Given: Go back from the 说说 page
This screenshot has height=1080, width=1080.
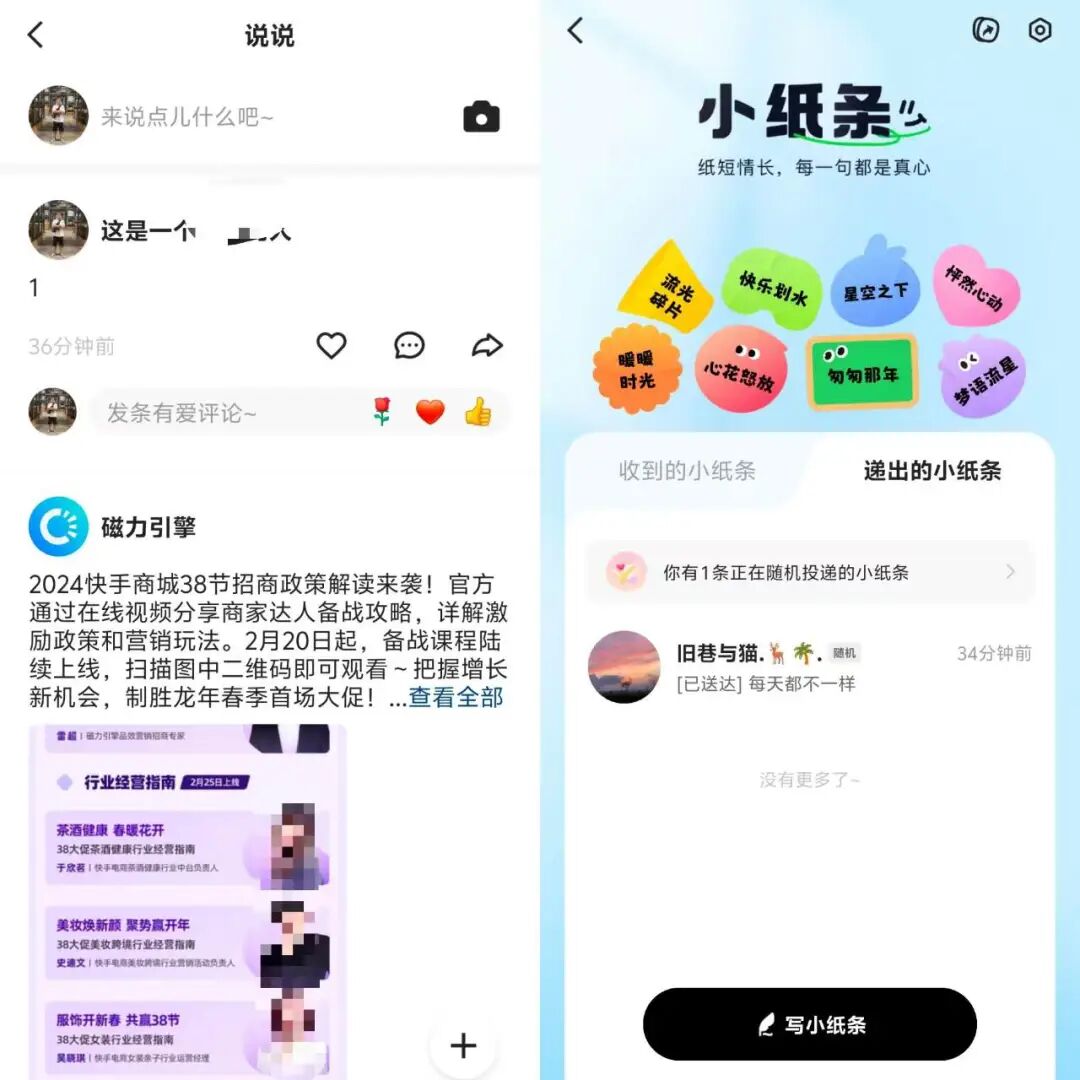Looking at the screenshot, I should tap(36, 34).
